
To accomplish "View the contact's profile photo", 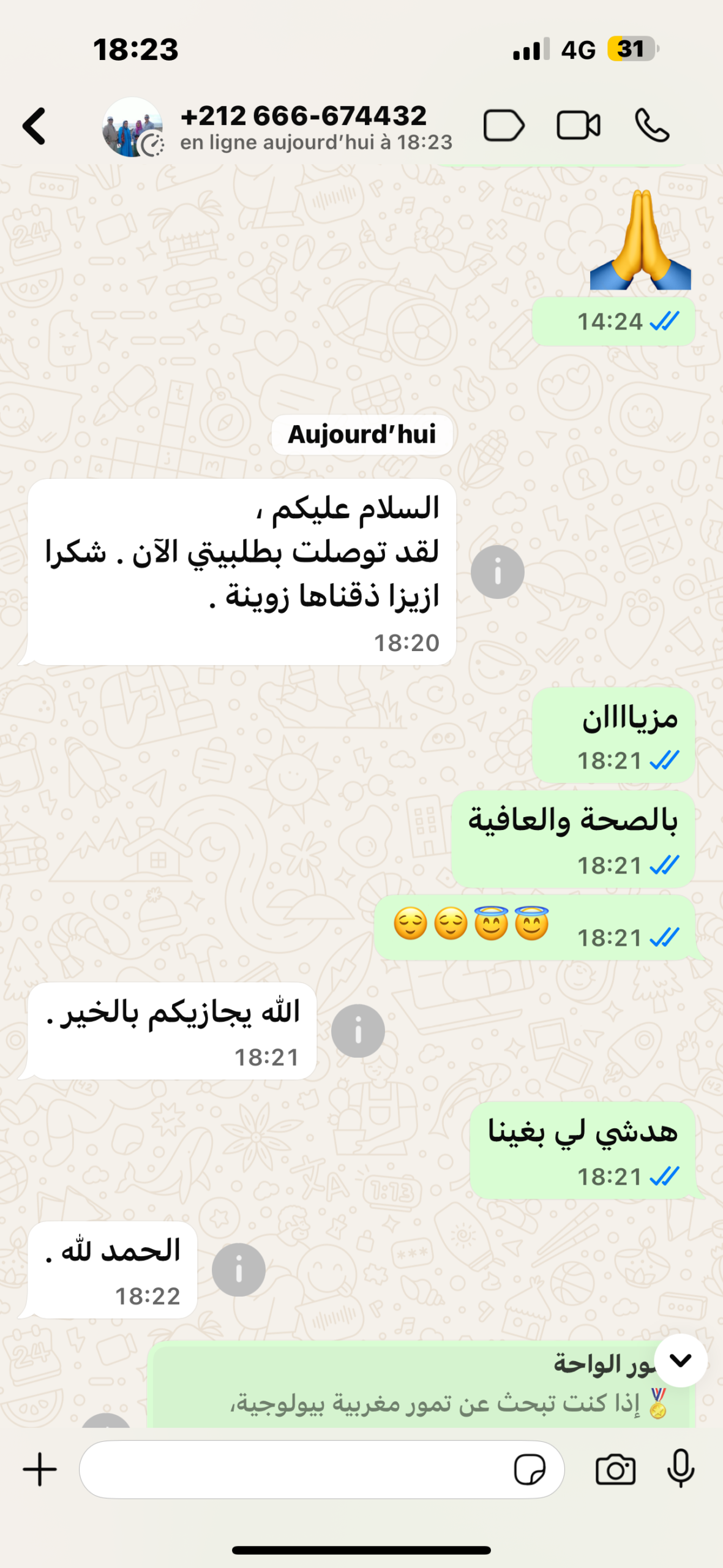I will (132, 127).
